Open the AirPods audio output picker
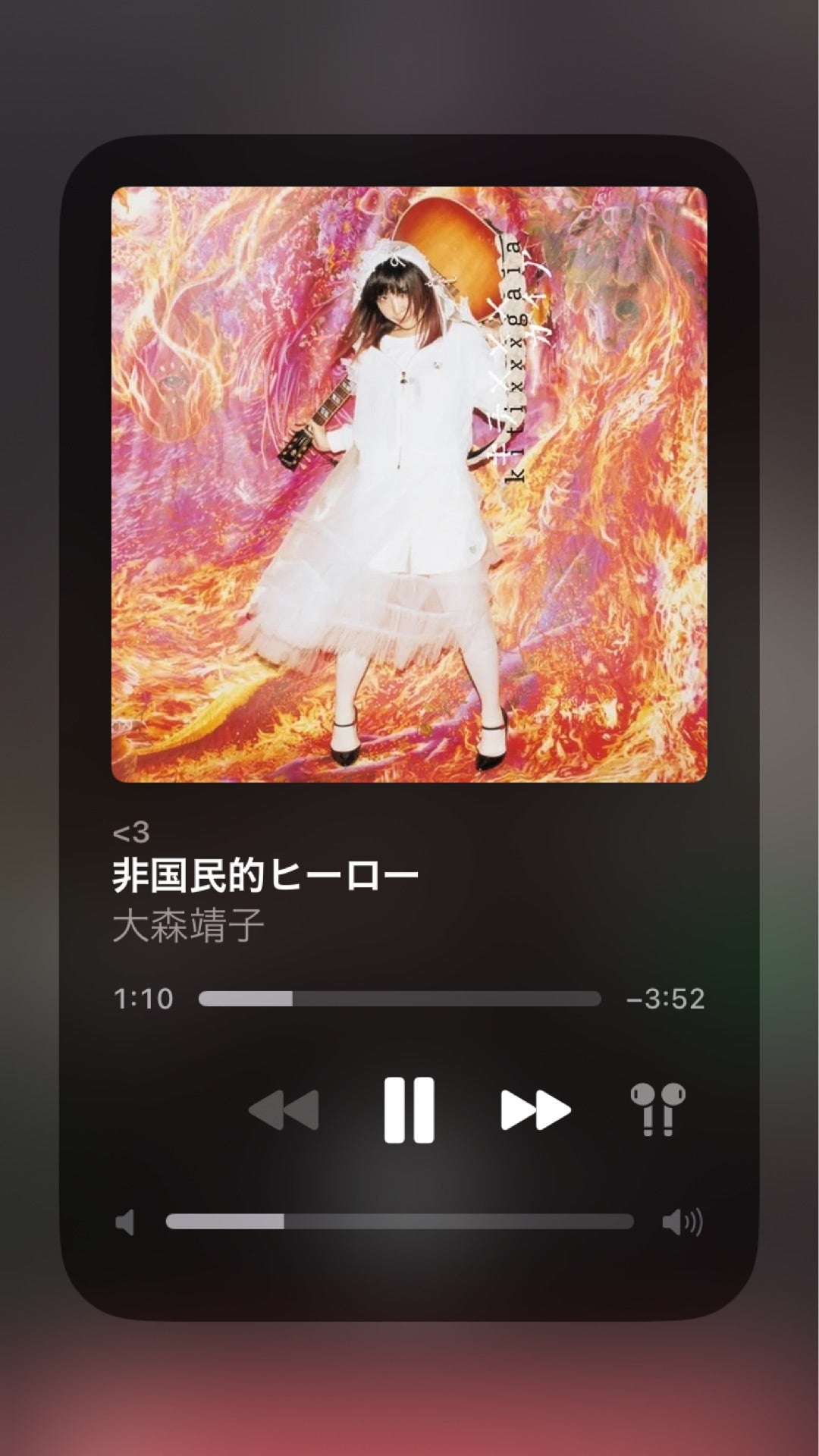Image resolution: width=819 pixels, height=1456 pixels. (657, 1109)
